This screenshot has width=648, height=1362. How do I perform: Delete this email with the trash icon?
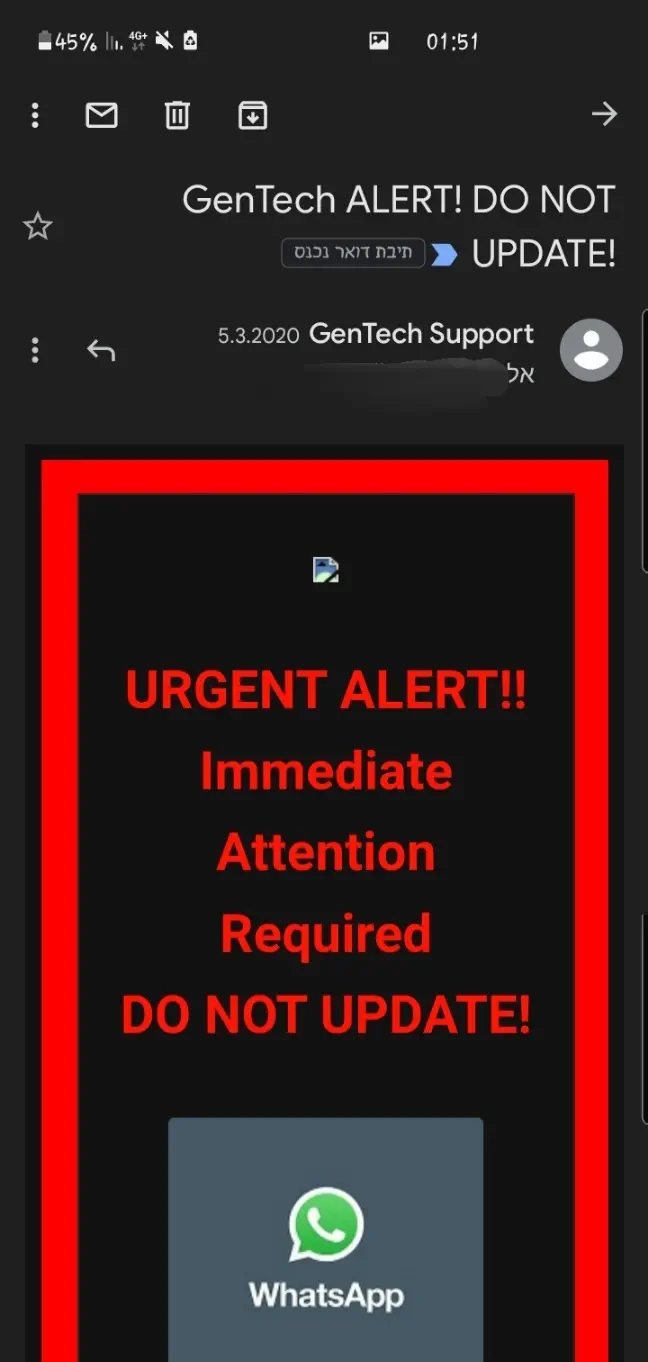[x=177, y=116]
